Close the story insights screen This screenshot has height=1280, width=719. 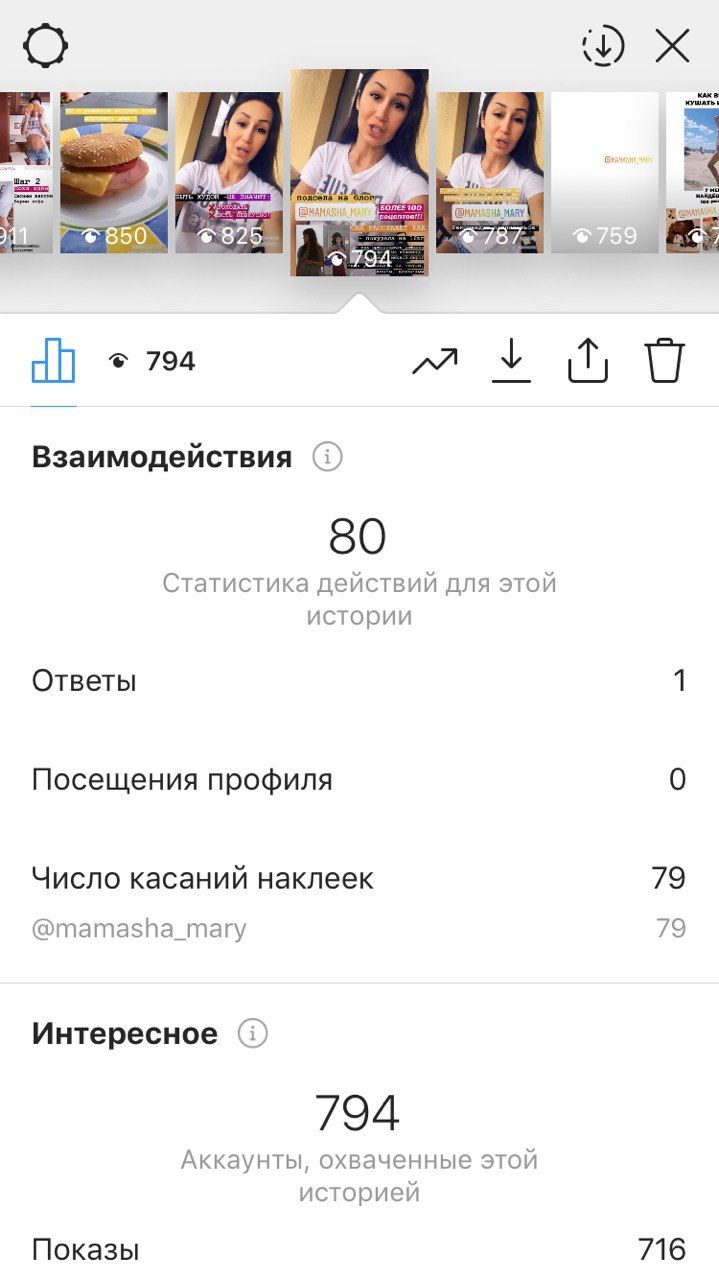(673, 46)
